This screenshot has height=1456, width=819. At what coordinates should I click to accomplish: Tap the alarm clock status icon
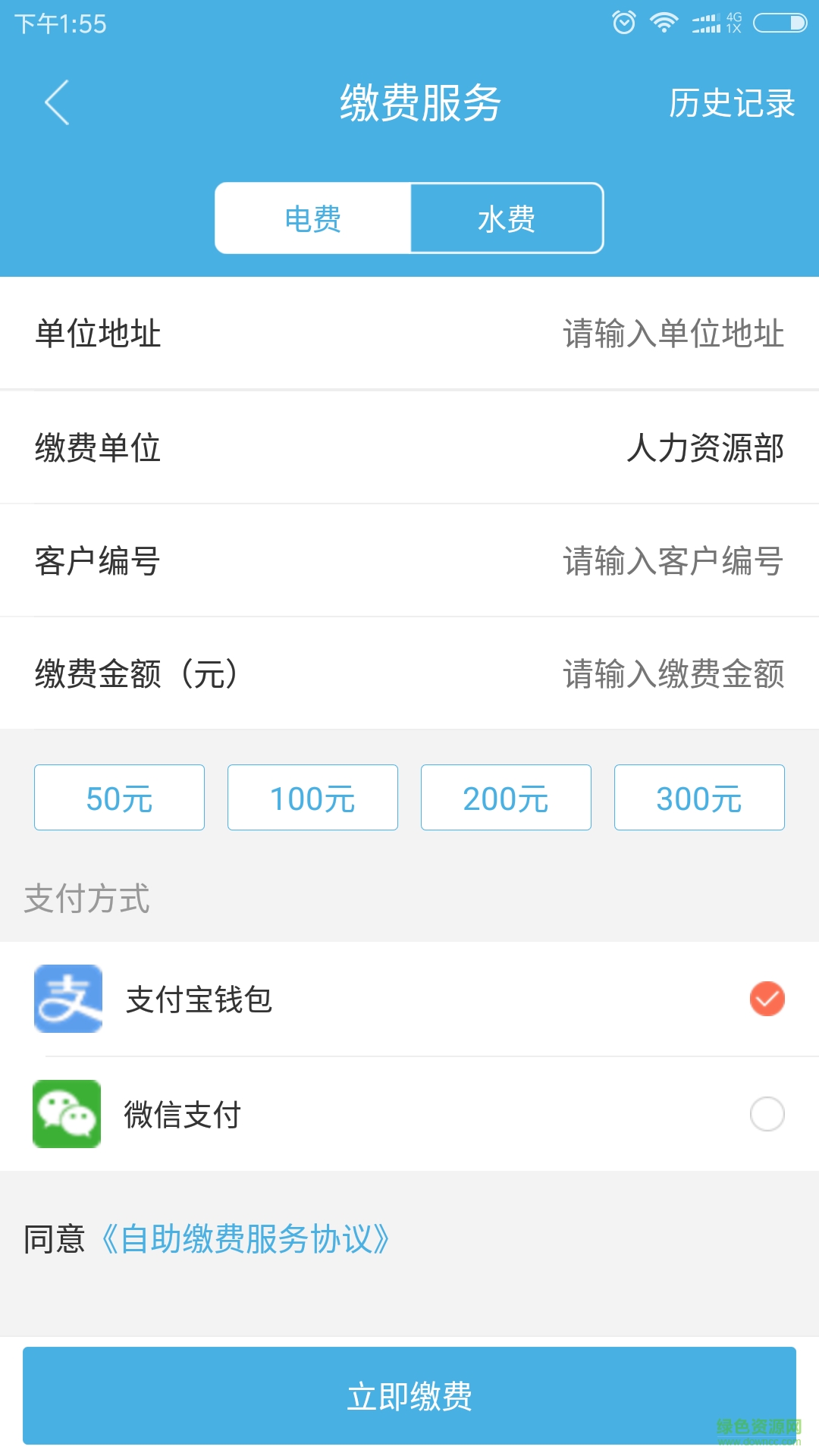(x=623, y=23)
